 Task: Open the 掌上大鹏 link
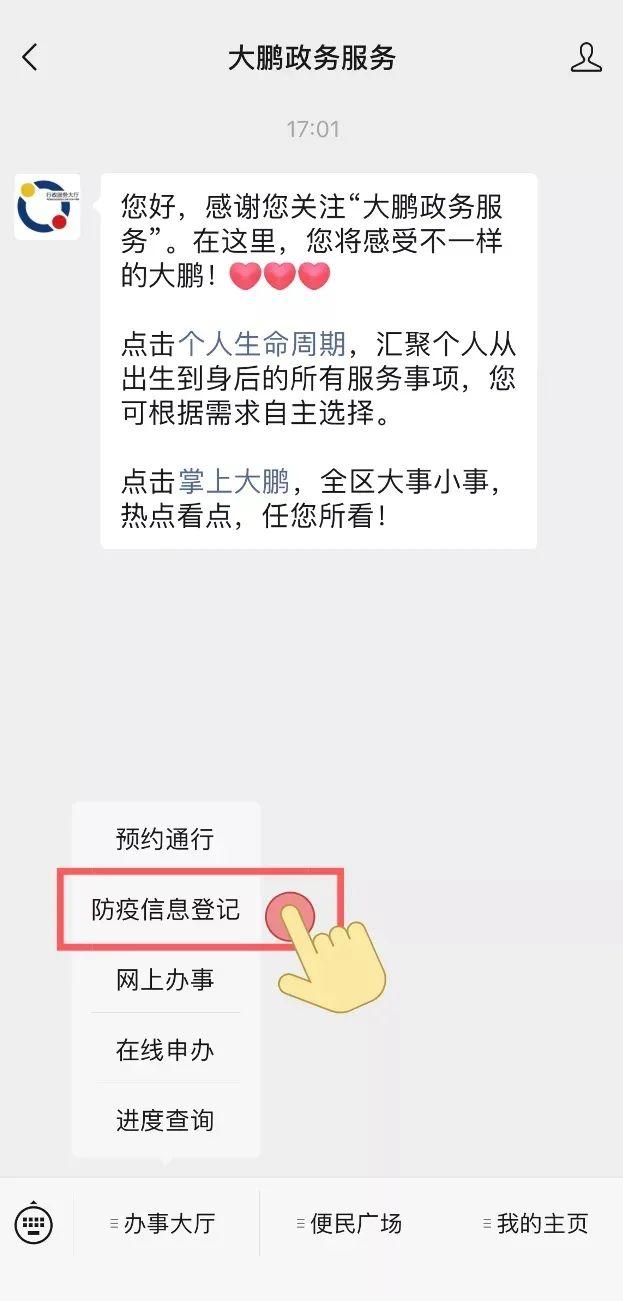(x=234, y=482)
